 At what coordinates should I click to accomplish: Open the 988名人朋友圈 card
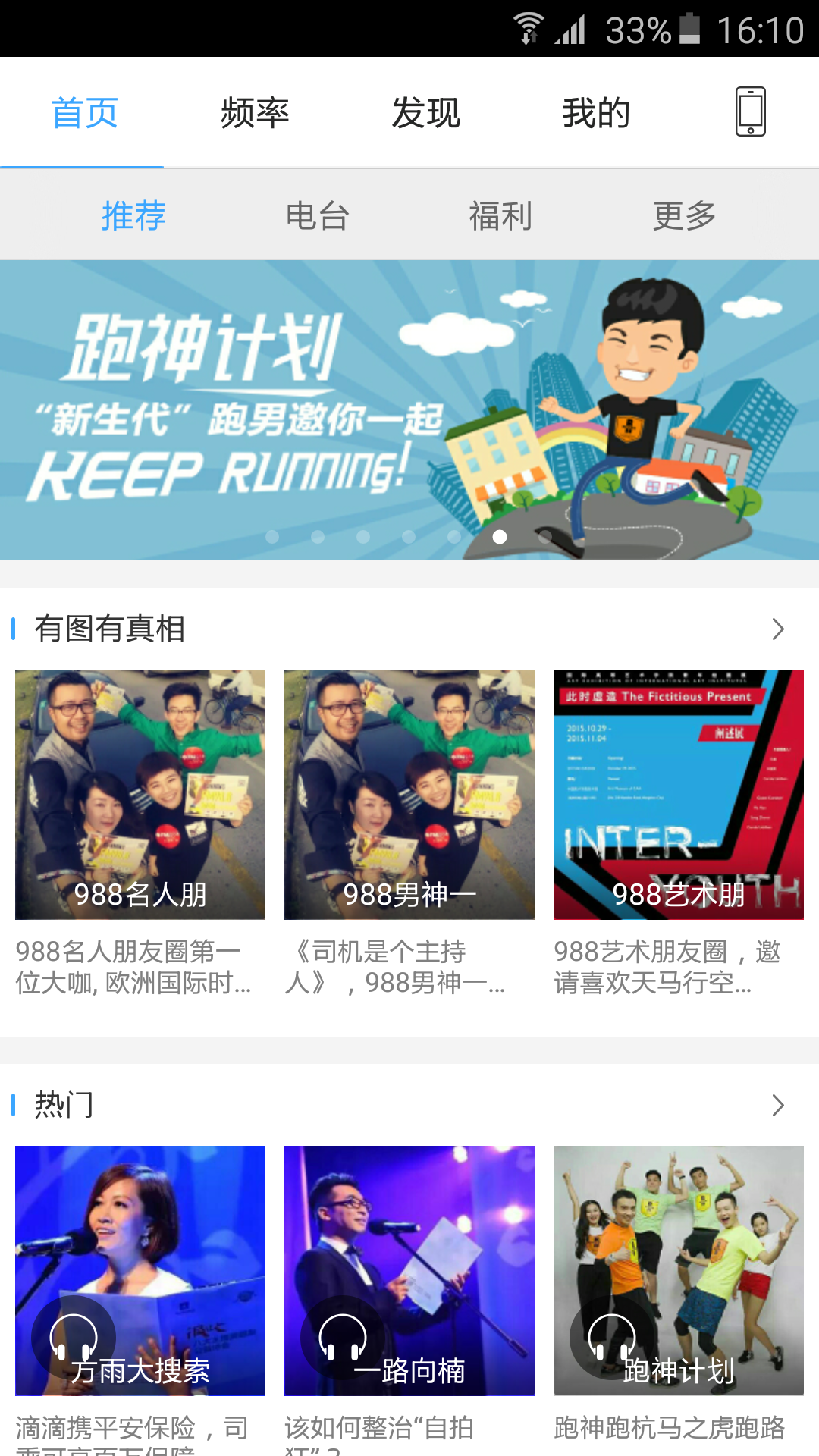click(140, 794)
